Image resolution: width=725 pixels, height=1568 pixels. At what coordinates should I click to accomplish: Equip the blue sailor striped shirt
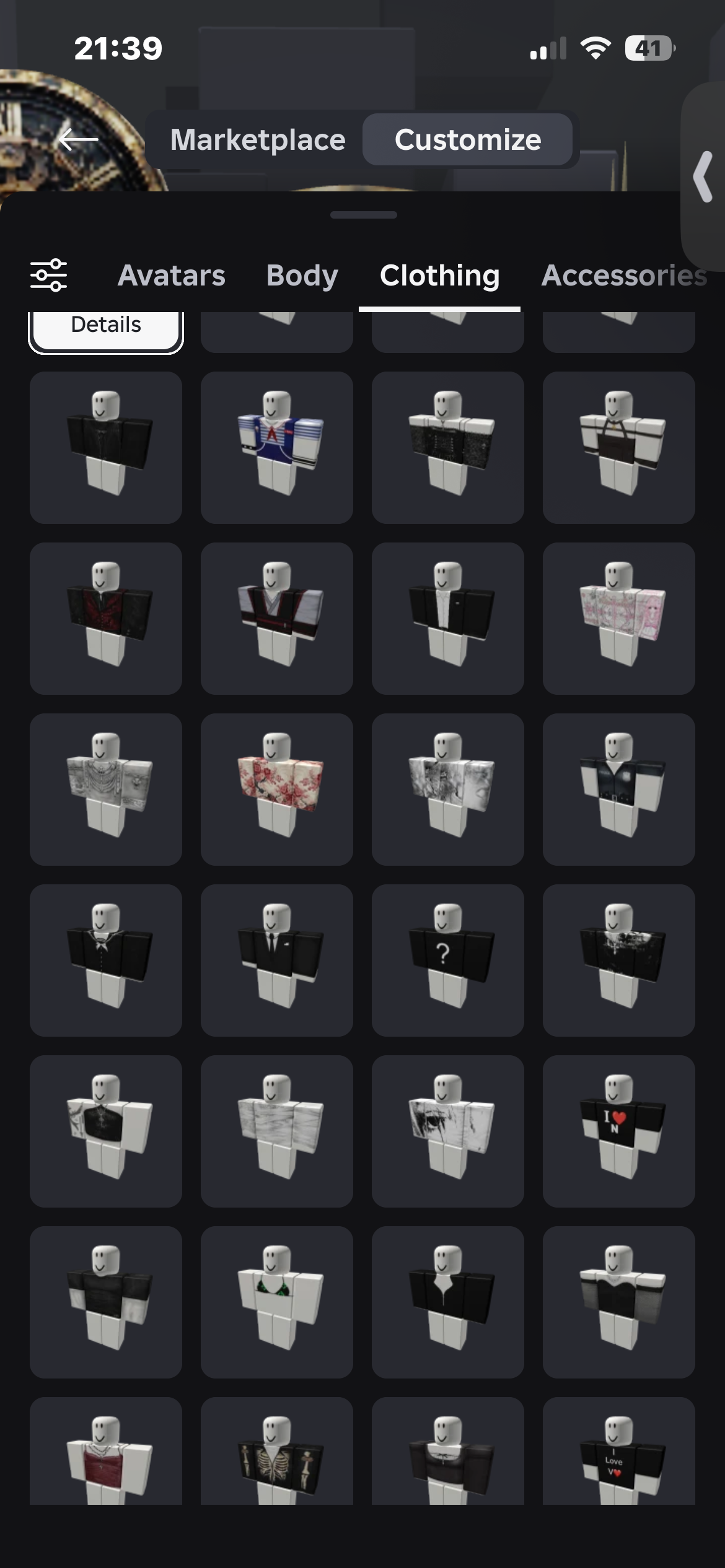(277, 447)
